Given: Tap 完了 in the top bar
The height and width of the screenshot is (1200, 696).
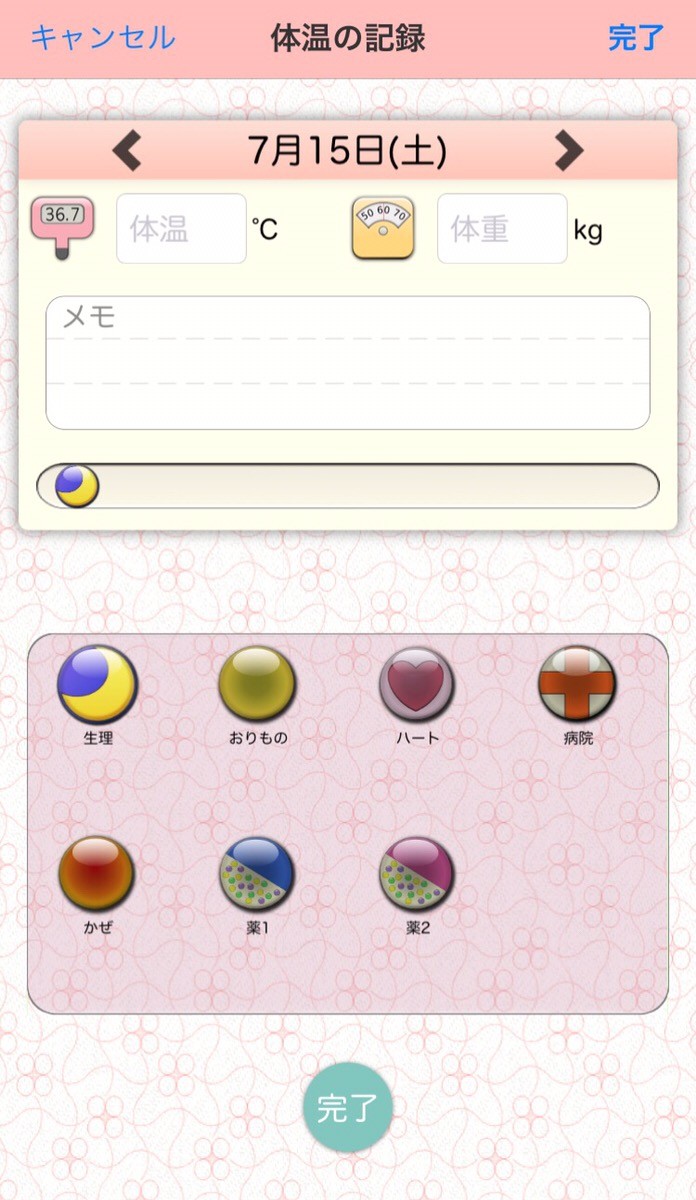Looking at the screenshot, I should (x=636, y=38).
